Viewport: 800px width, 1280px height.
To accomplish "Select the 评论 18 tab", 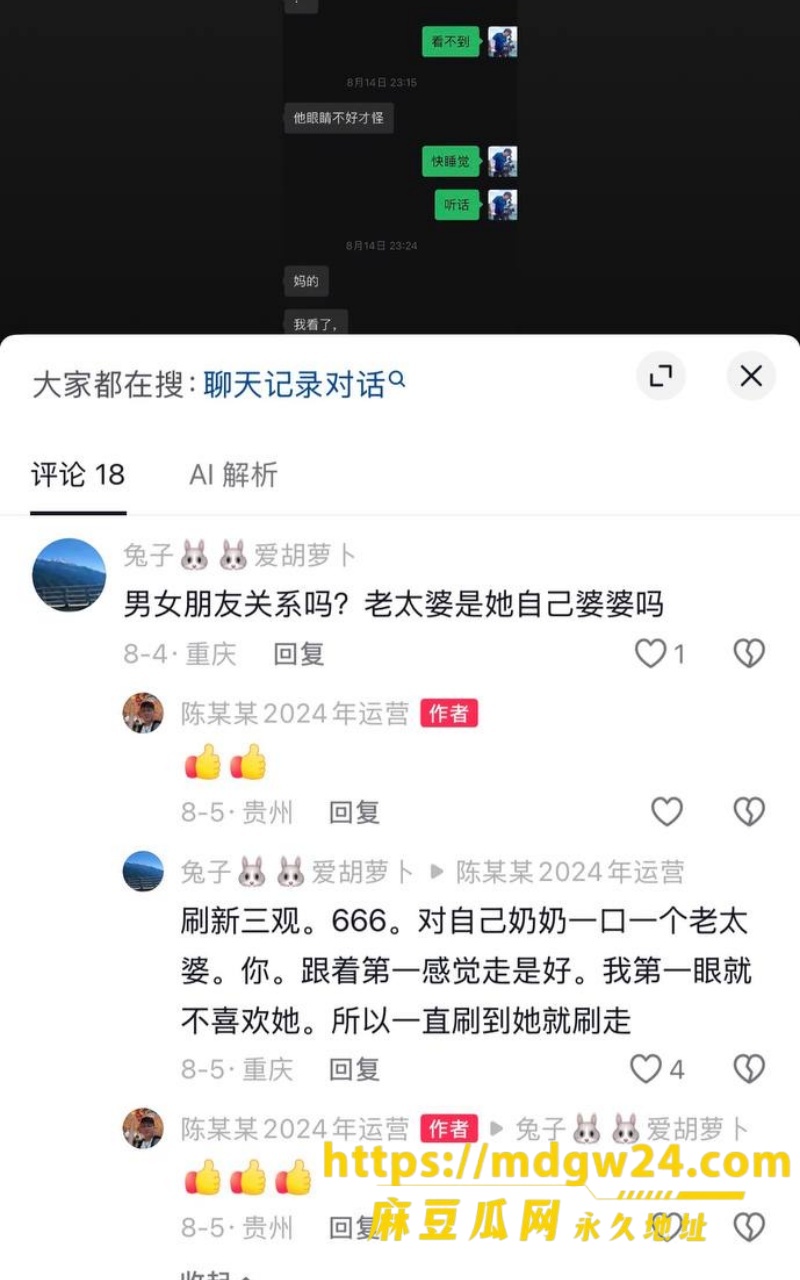I will point(78,474).
